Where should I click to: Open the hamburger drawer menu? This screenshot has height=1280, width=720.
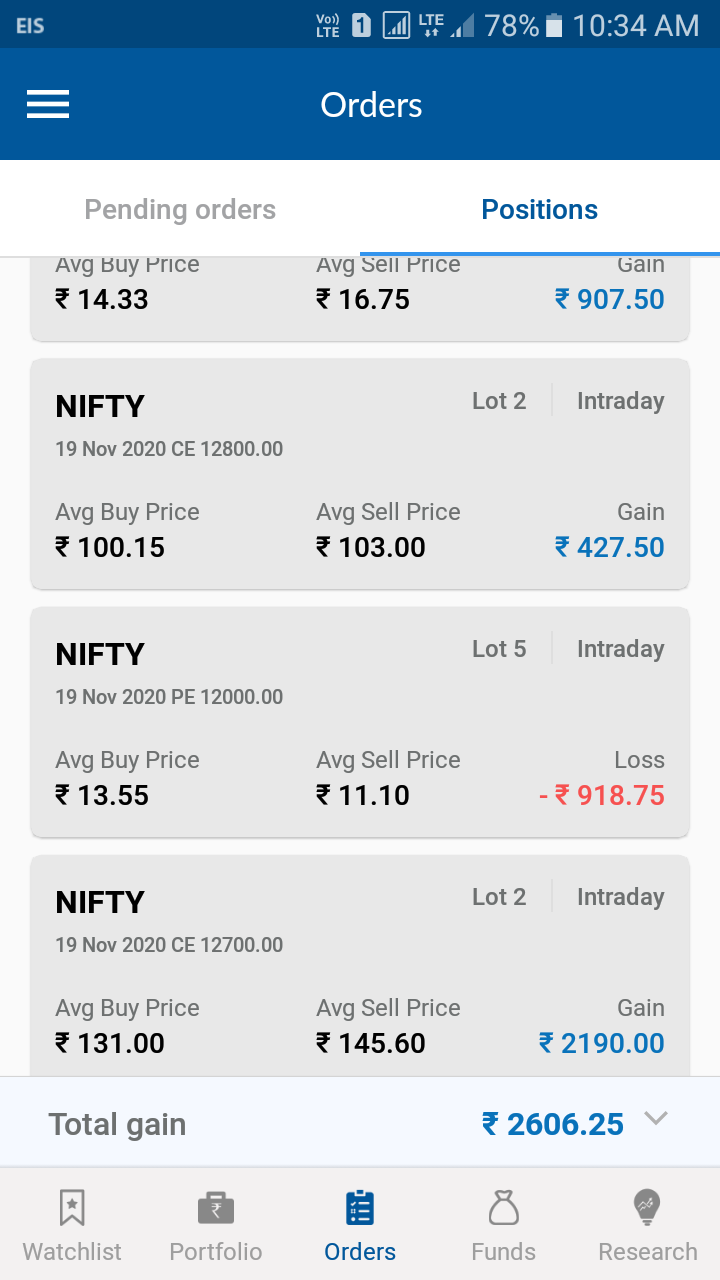tap(48, 105)
